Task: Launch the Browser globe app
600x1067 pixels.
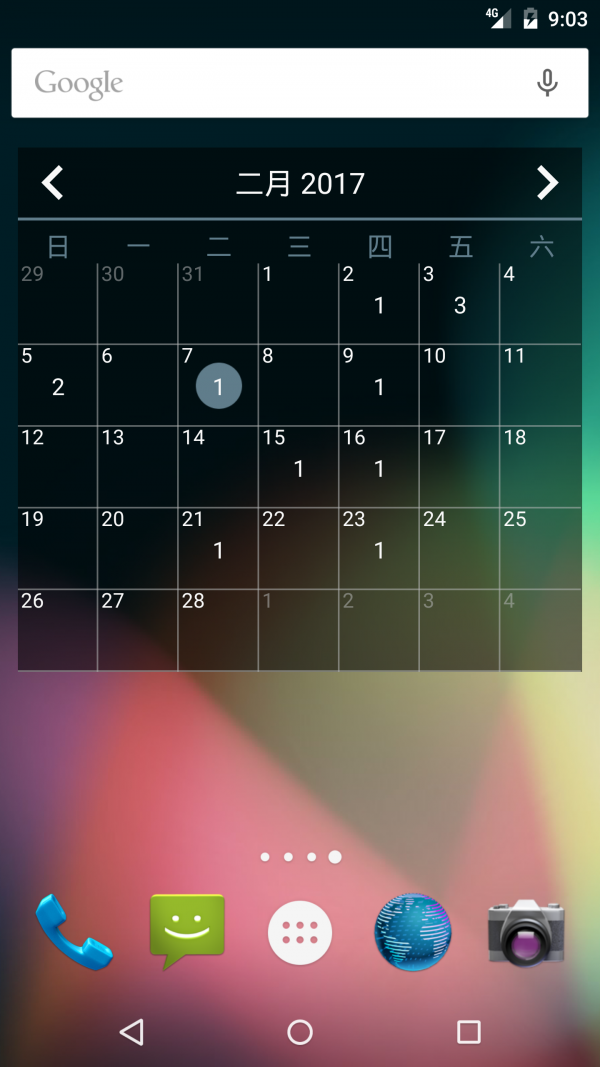Action: [x=413, y=932]
